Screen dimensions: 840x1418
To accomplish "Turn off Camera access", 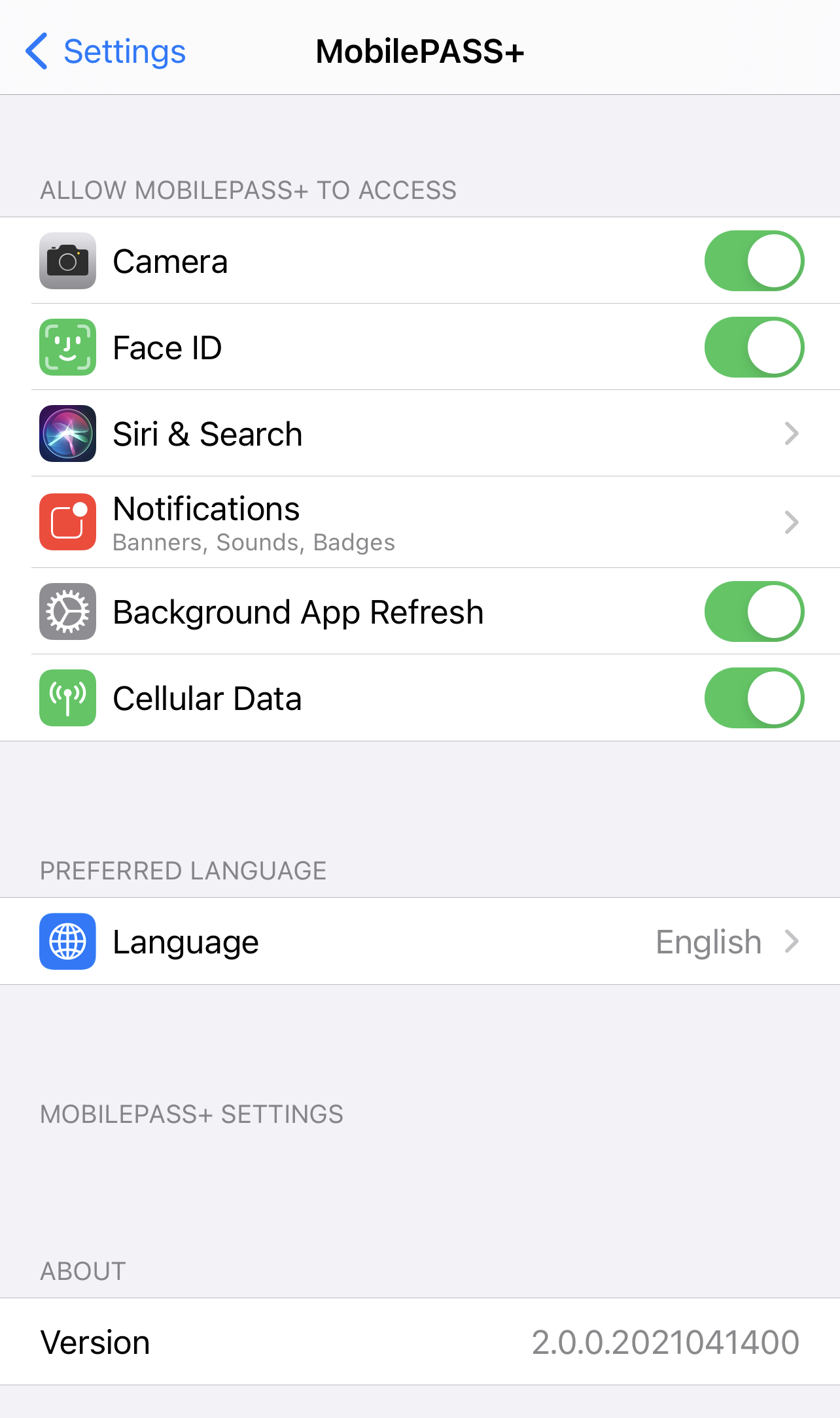I will (754, 261).
